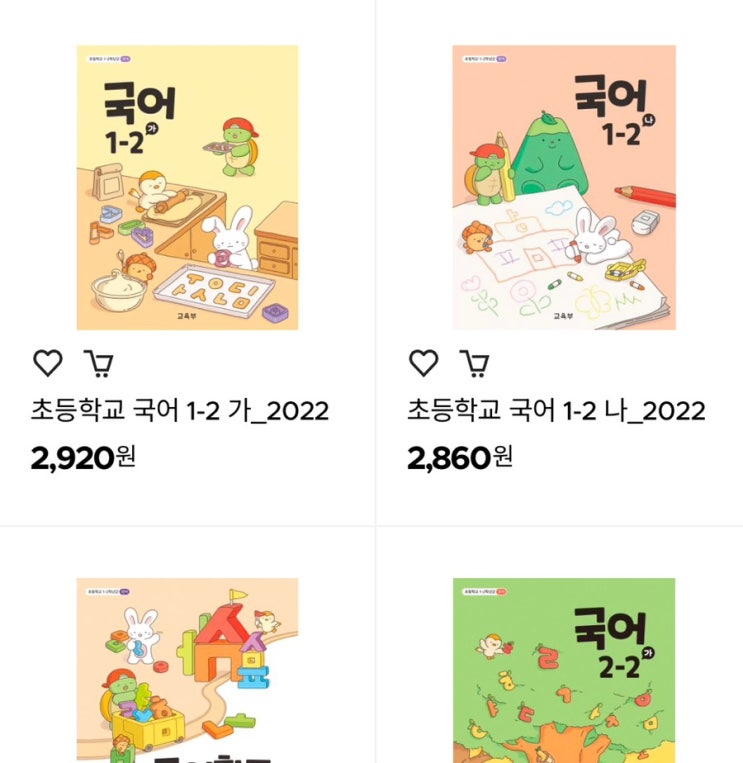Open the 초등학교 국어 1-2 가_2022 title link
The height and width of the screenshot is (763, 743).
[180, 410]
